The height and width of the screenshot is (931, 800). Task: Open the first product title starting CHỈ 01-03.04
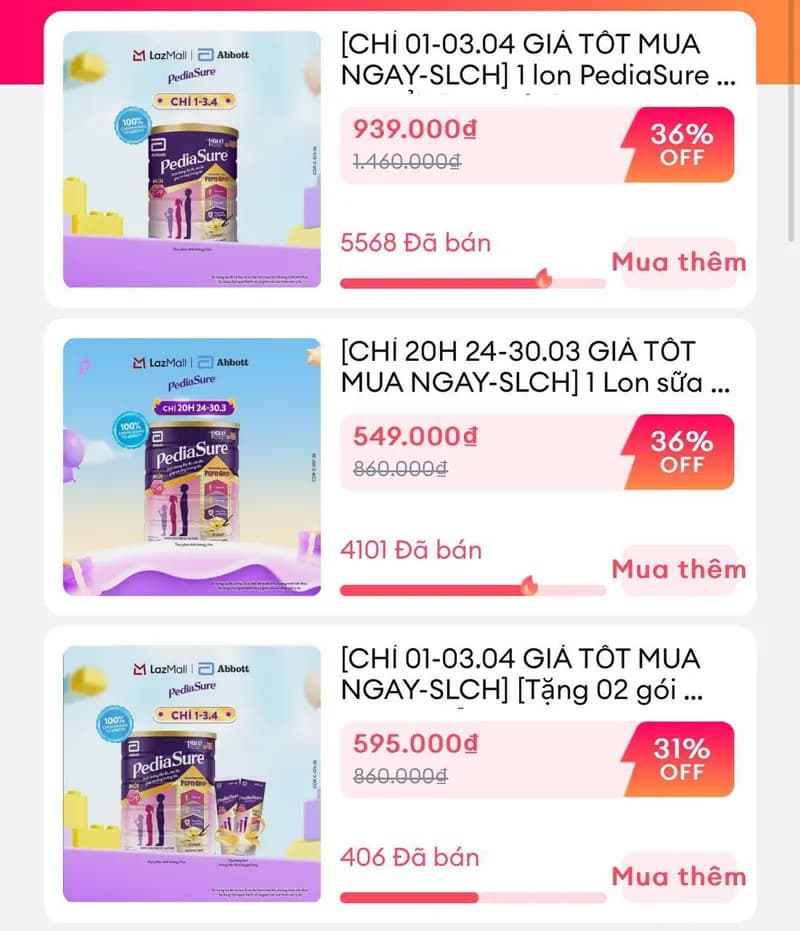click(x=540, y=60)
